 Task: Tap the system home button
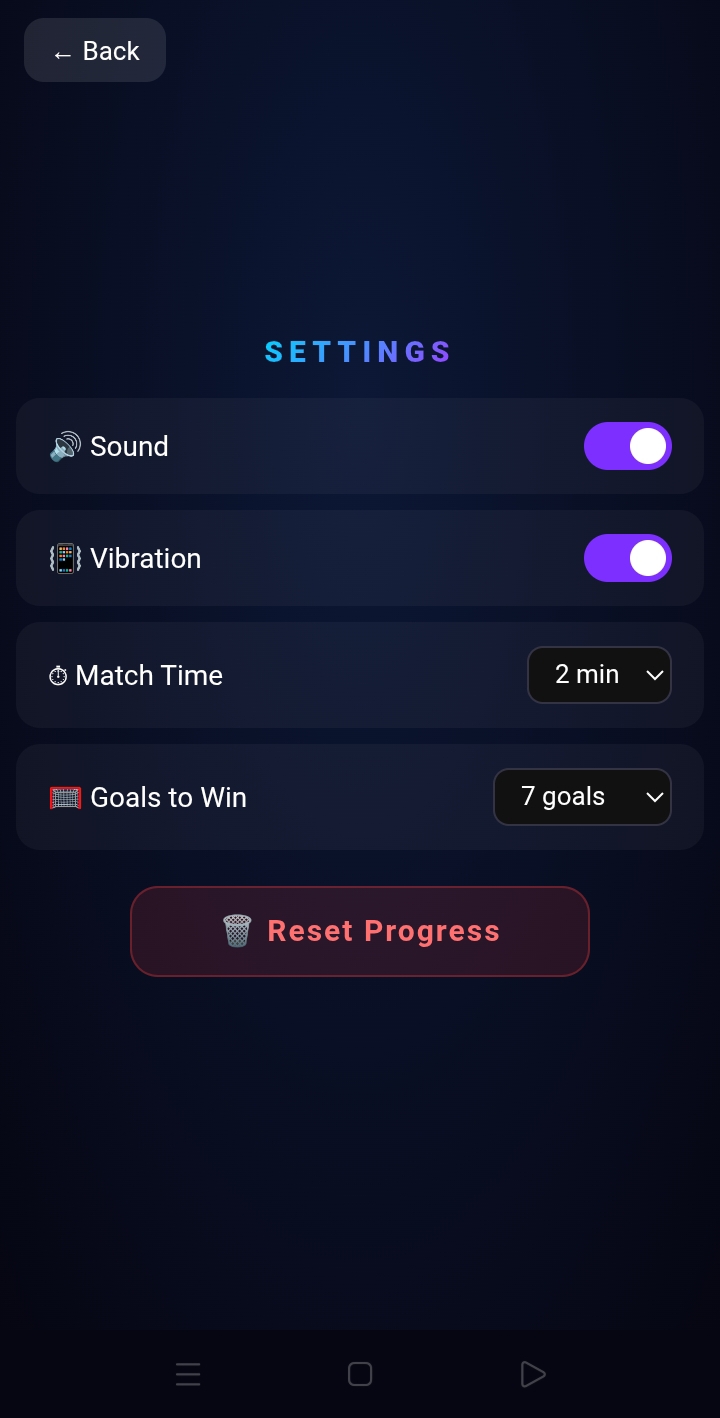360,1374
